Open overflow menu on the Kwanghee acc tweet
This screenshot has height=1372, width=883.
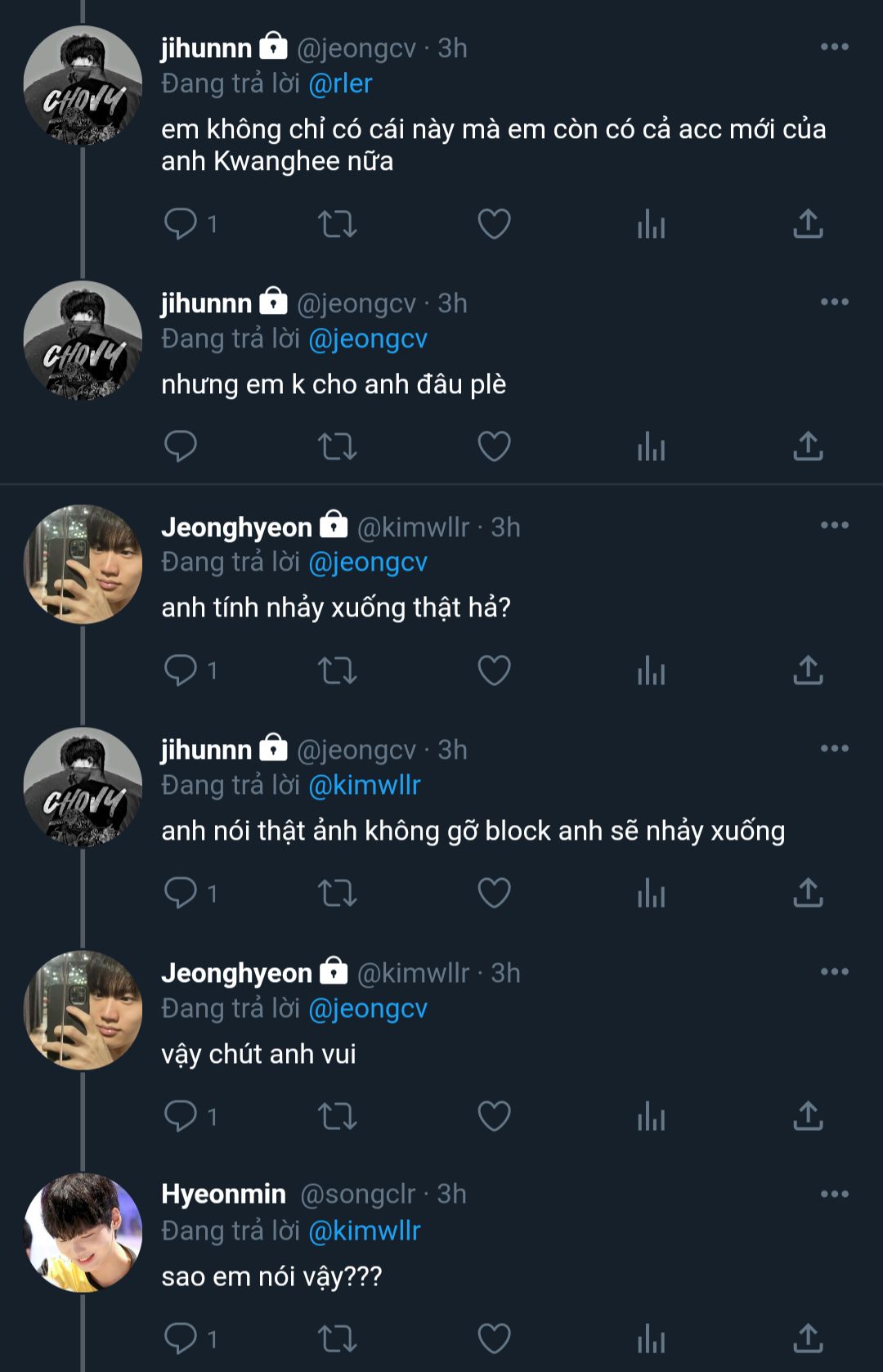tap(834, 47)
